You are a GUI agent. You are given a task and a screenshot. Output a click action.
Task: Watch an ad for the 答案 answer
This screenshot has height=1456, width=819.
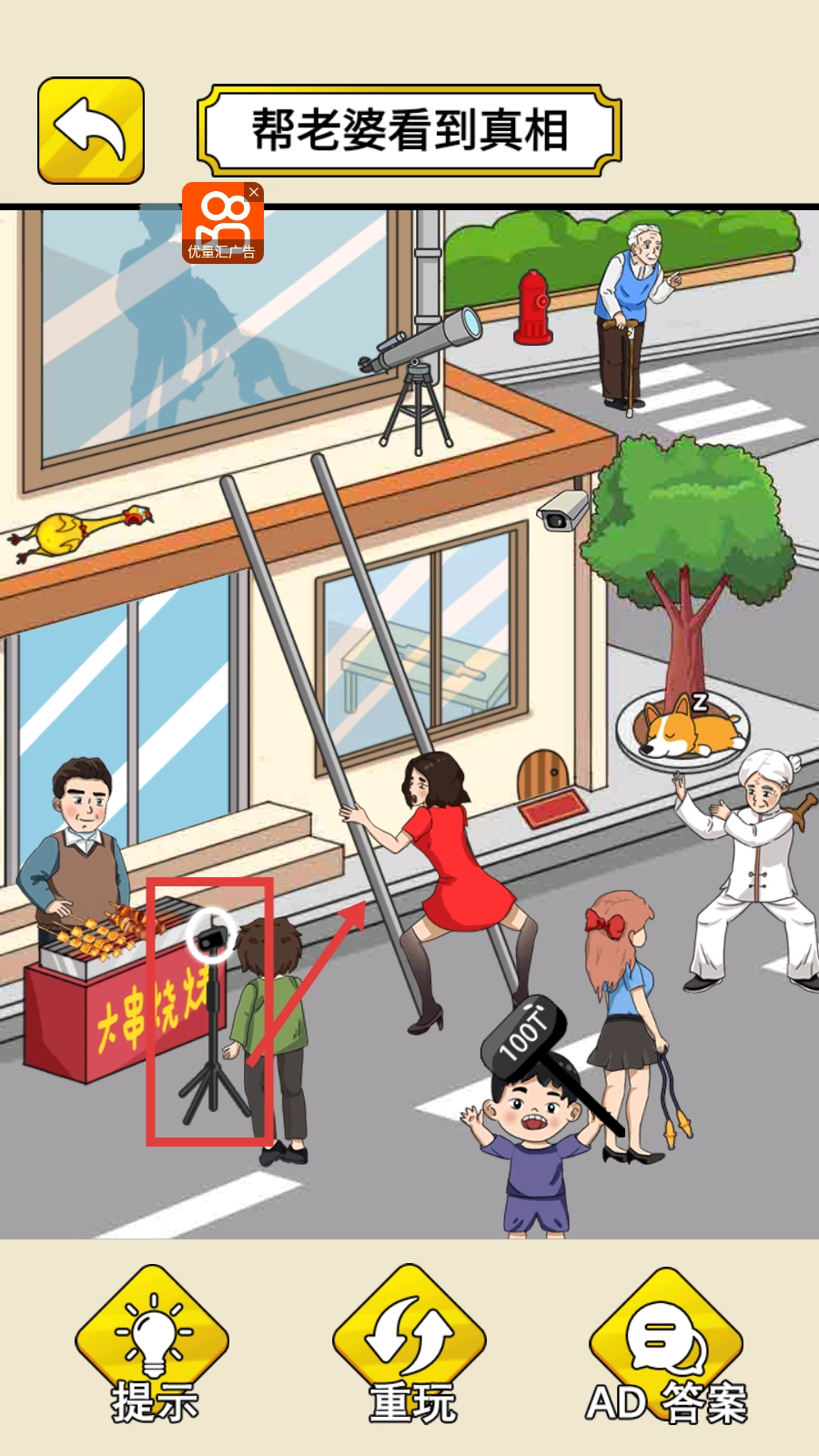point(666,1345)
